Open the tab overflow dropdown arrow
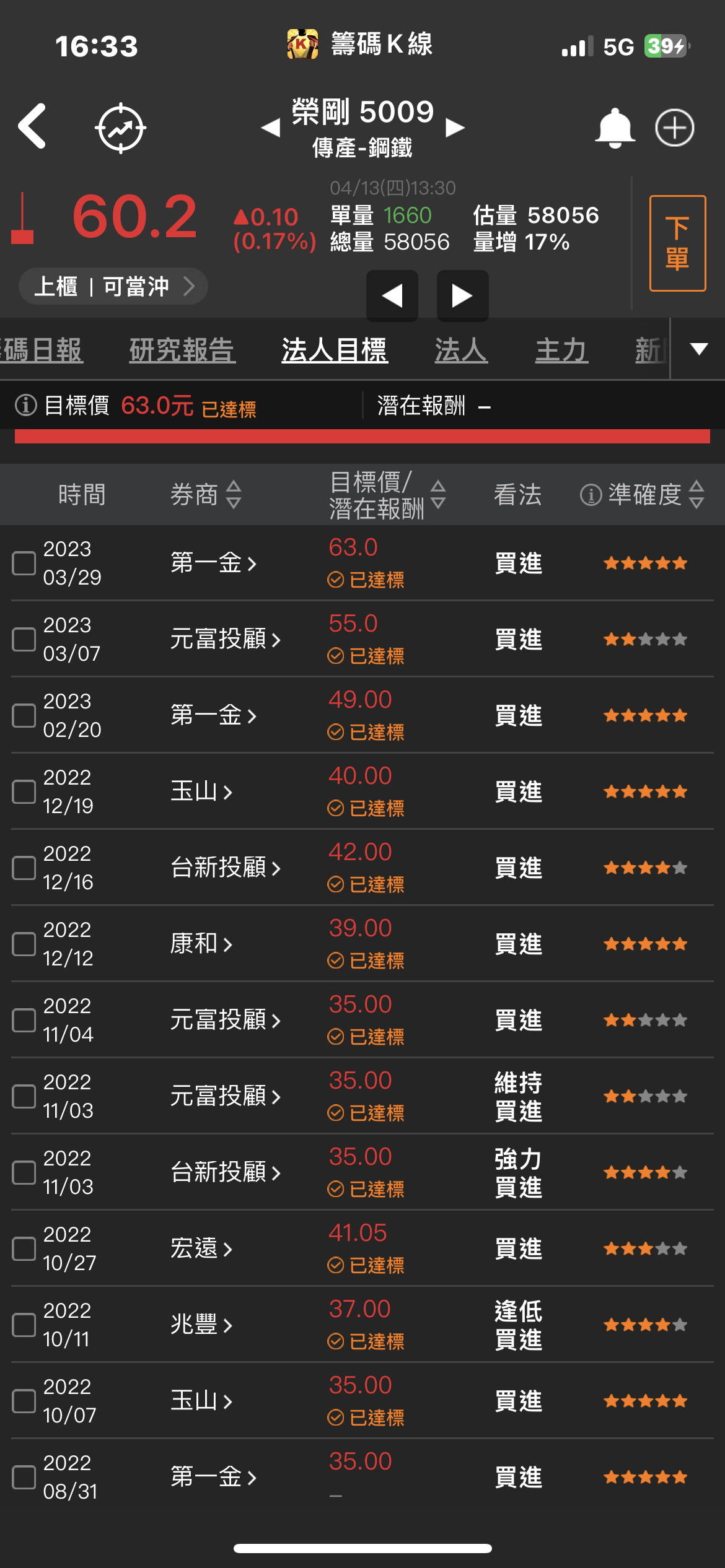The image size is (725, 1568). pos(697,349)
